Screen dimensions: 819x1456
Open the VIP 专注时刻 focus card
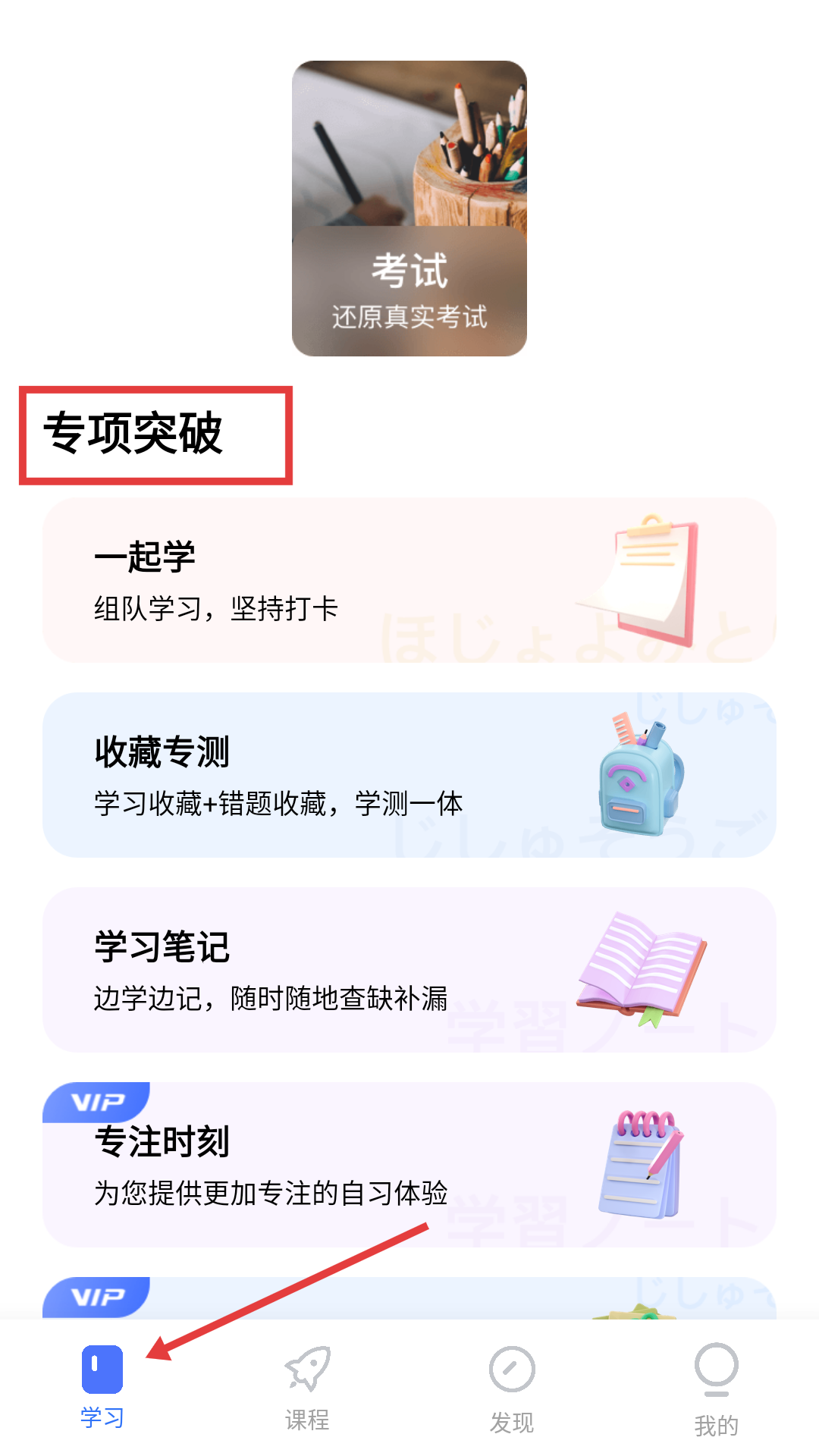pos(409,1165)
